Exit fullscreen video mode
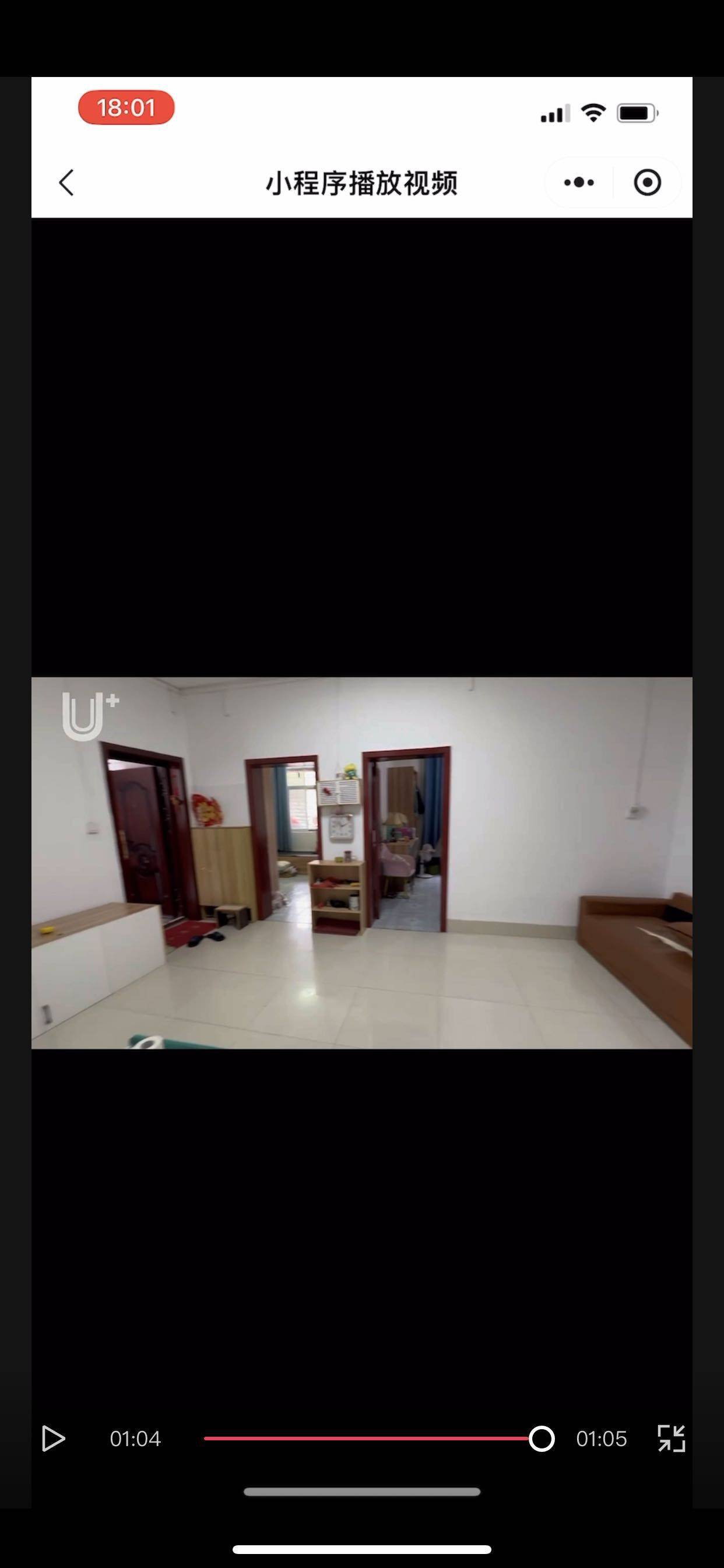Image resolution: width=724 pixels, height=1568 pixels. pos(672,1439)
